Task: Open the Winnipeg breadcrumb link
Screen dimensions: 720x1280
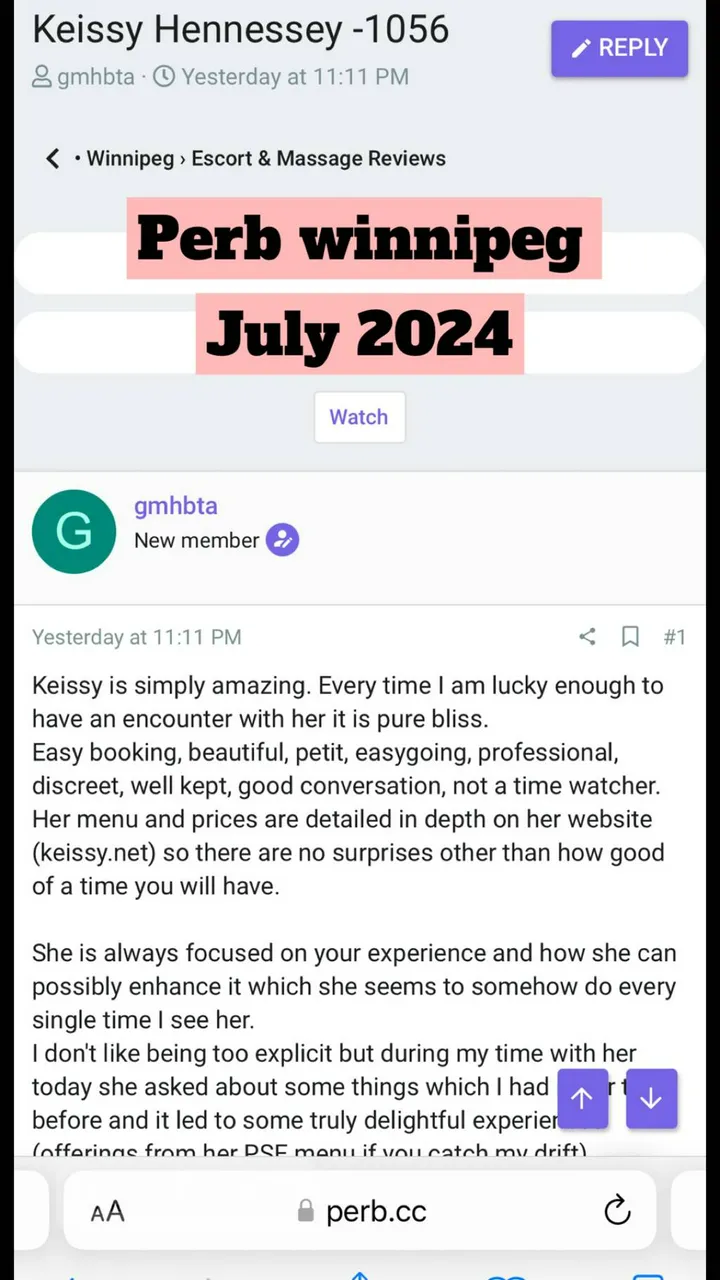Action: click(130, 158)
